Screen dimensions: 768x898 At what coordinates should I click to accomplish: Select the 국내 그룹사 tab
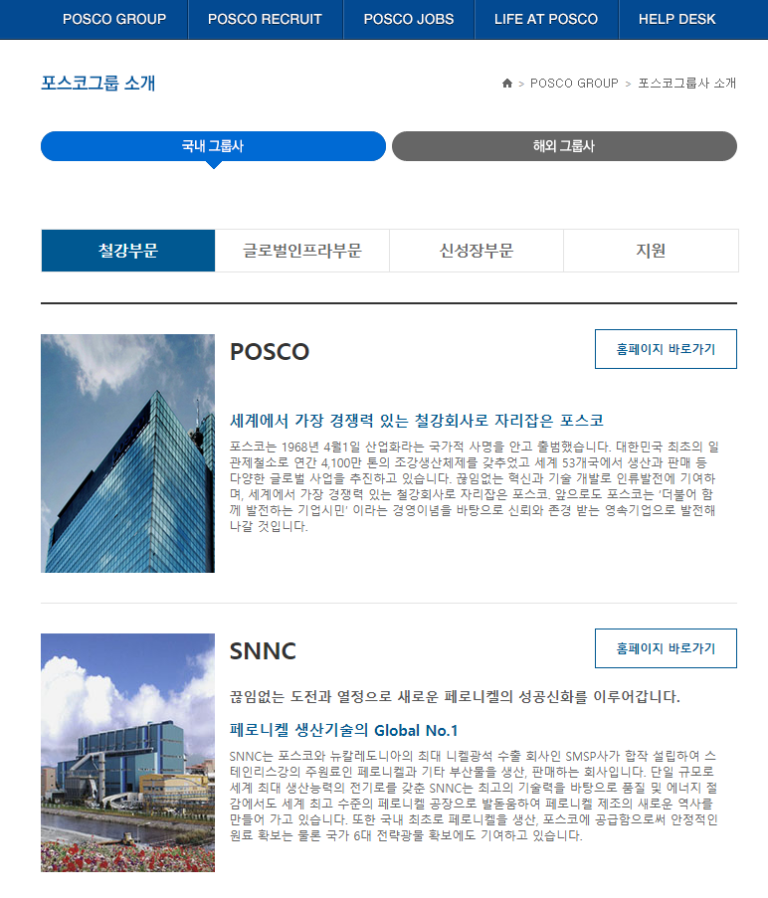coord(213,146)
